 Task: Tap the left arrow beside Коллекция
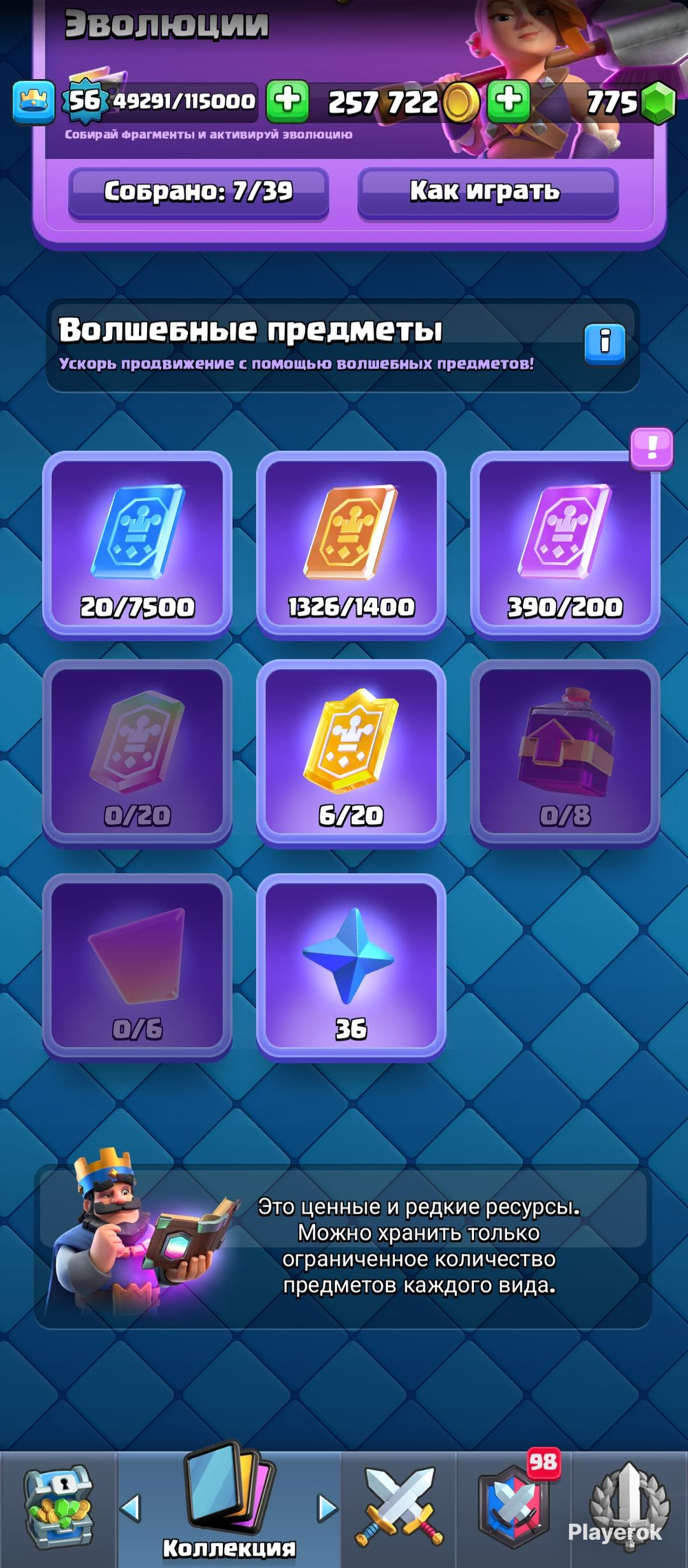131,1509
